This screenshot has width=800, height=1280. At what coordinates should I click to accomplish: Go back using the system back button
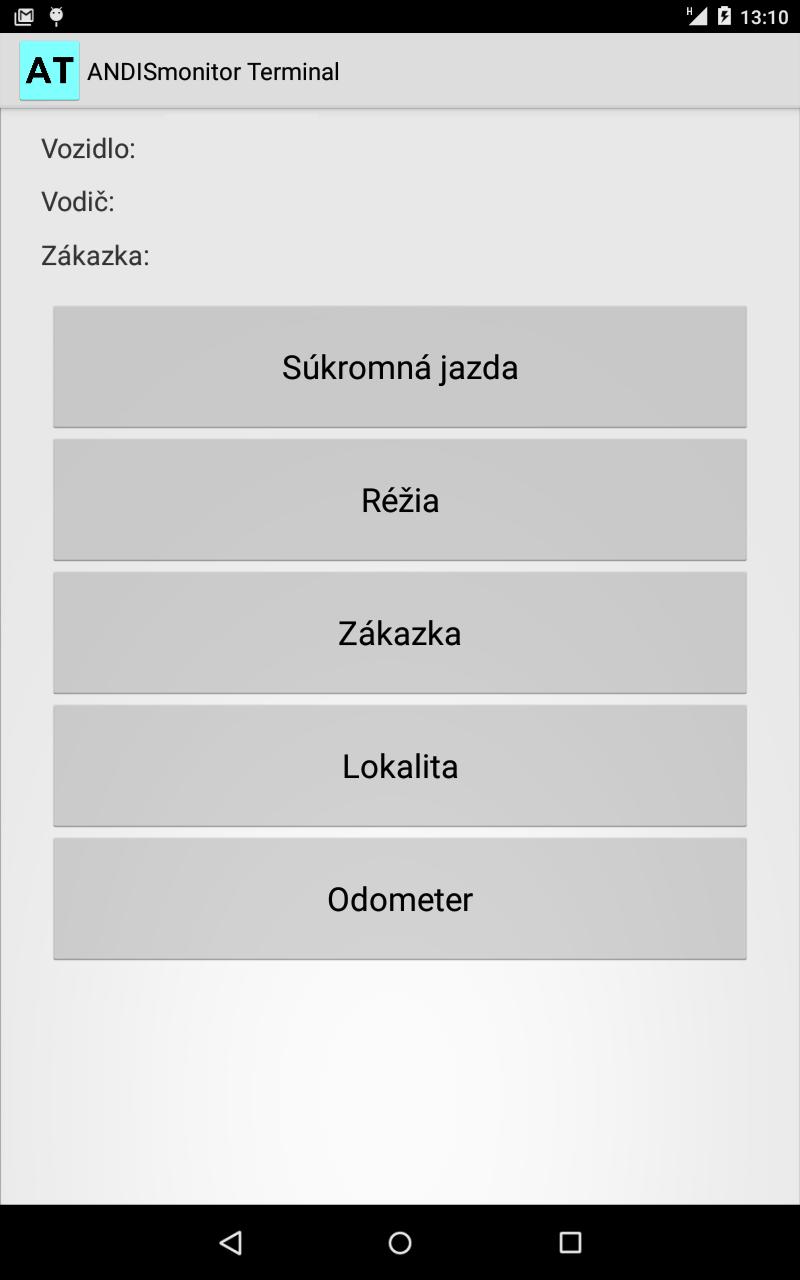coord(231,1242)
